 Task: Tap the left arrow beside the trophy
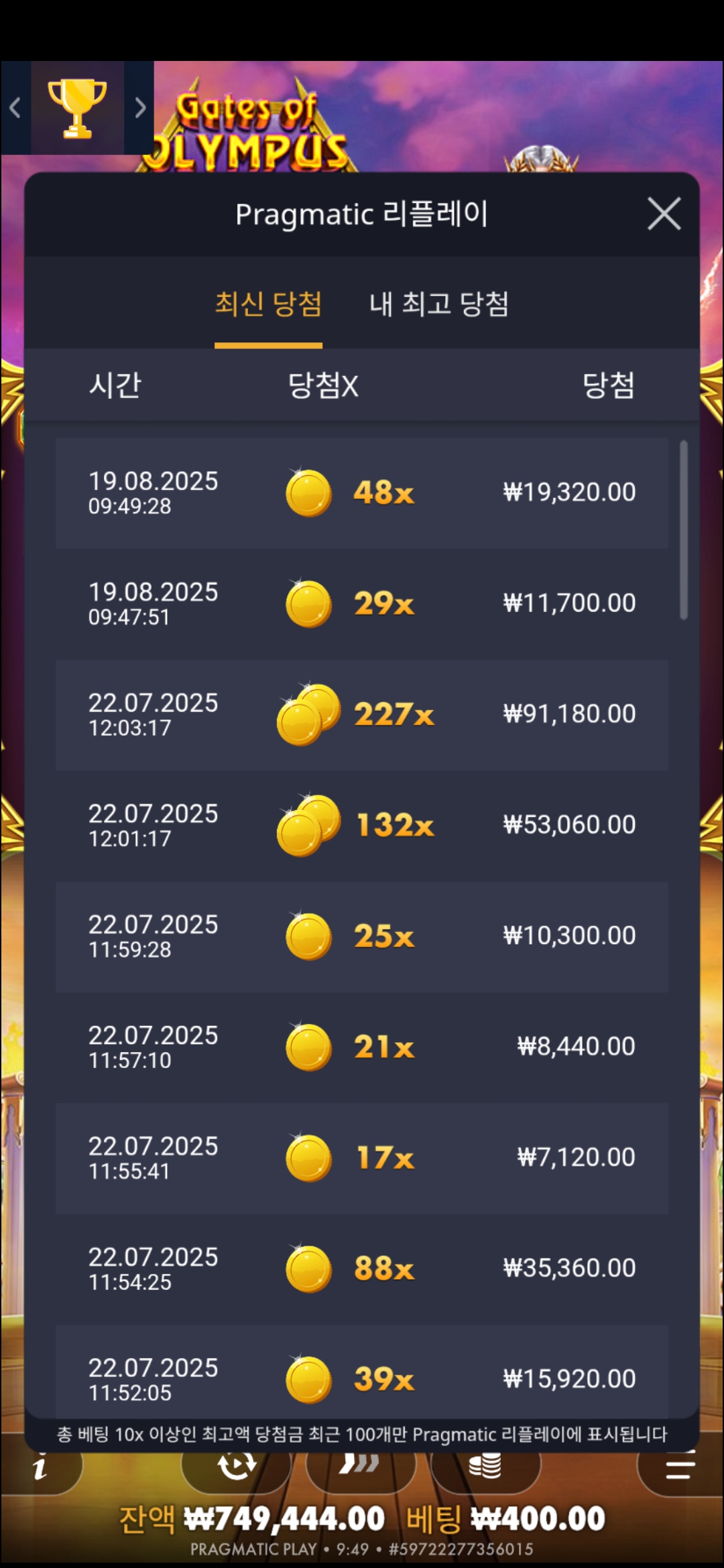(15, 108)
